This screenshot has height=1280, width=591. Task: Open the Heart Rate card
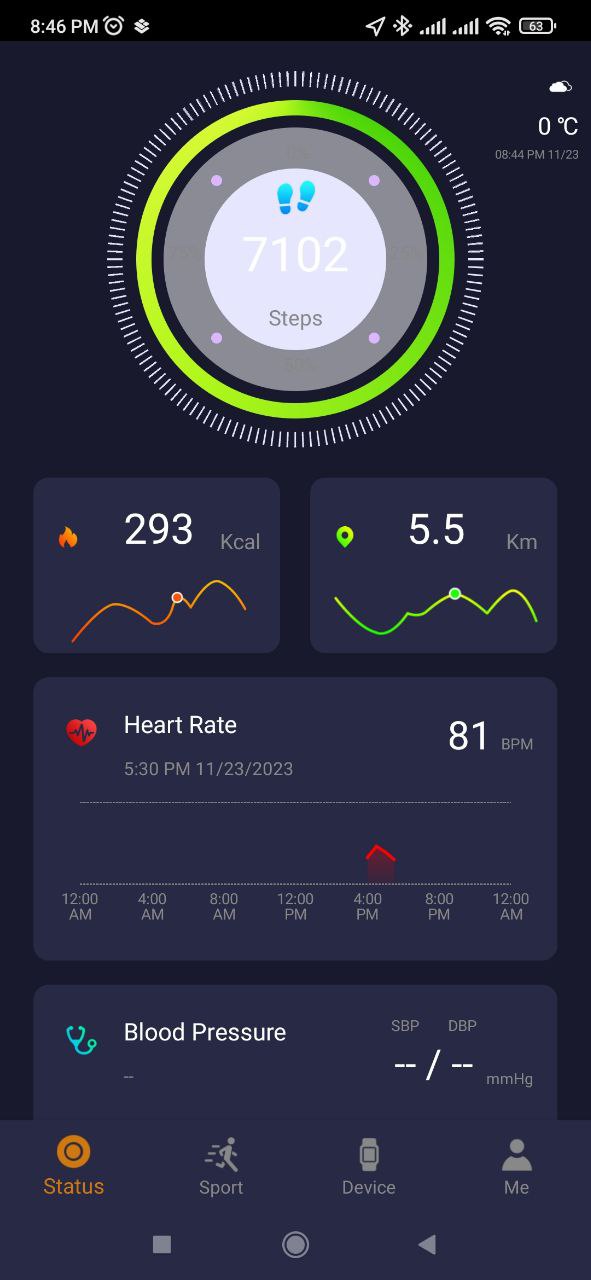(x=295, y=819)
